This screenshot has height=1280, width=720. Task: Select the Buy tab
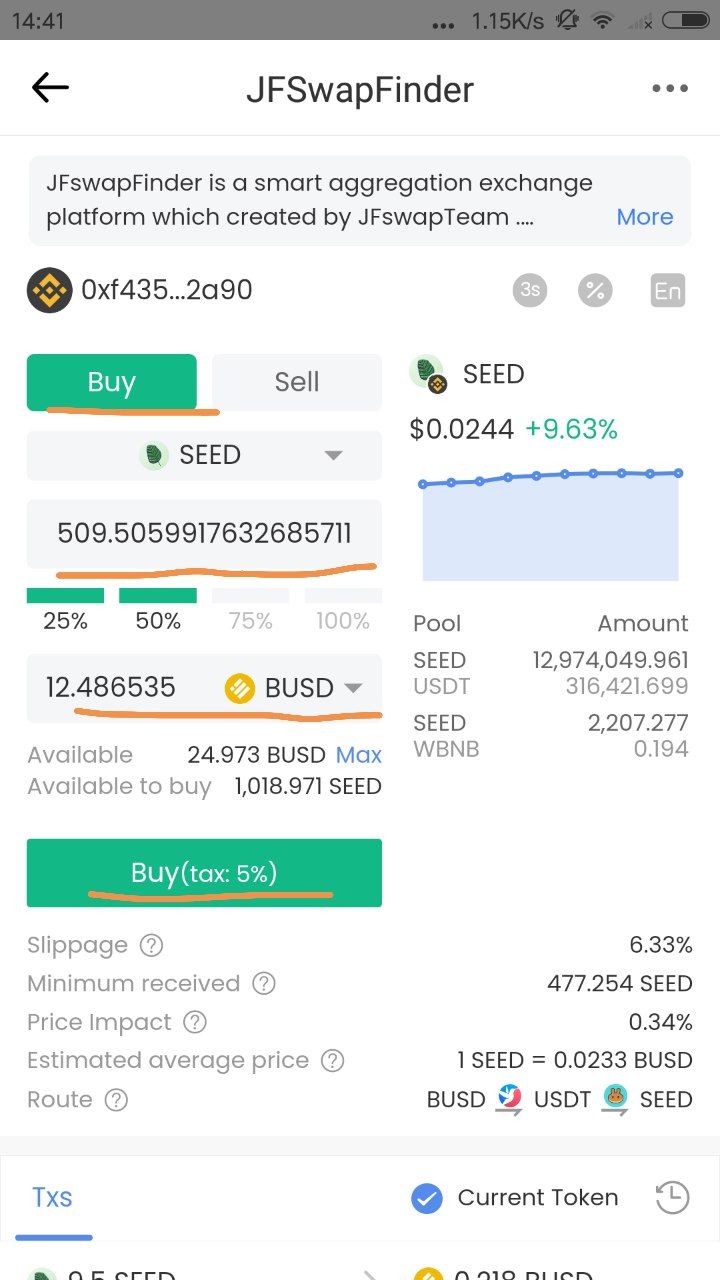click(112, 382)
